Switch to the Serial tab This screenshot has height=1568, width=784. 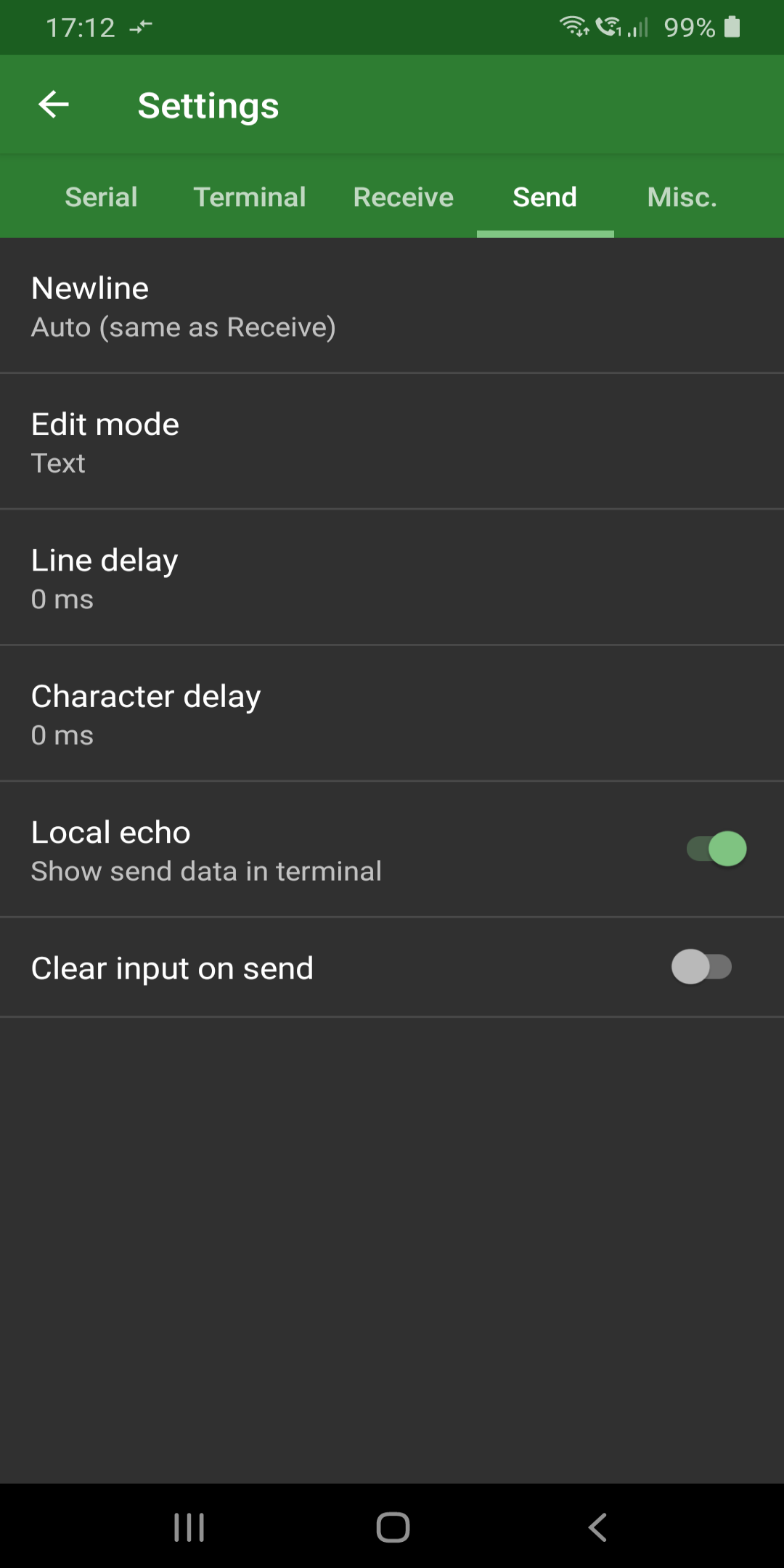(101, 197)
